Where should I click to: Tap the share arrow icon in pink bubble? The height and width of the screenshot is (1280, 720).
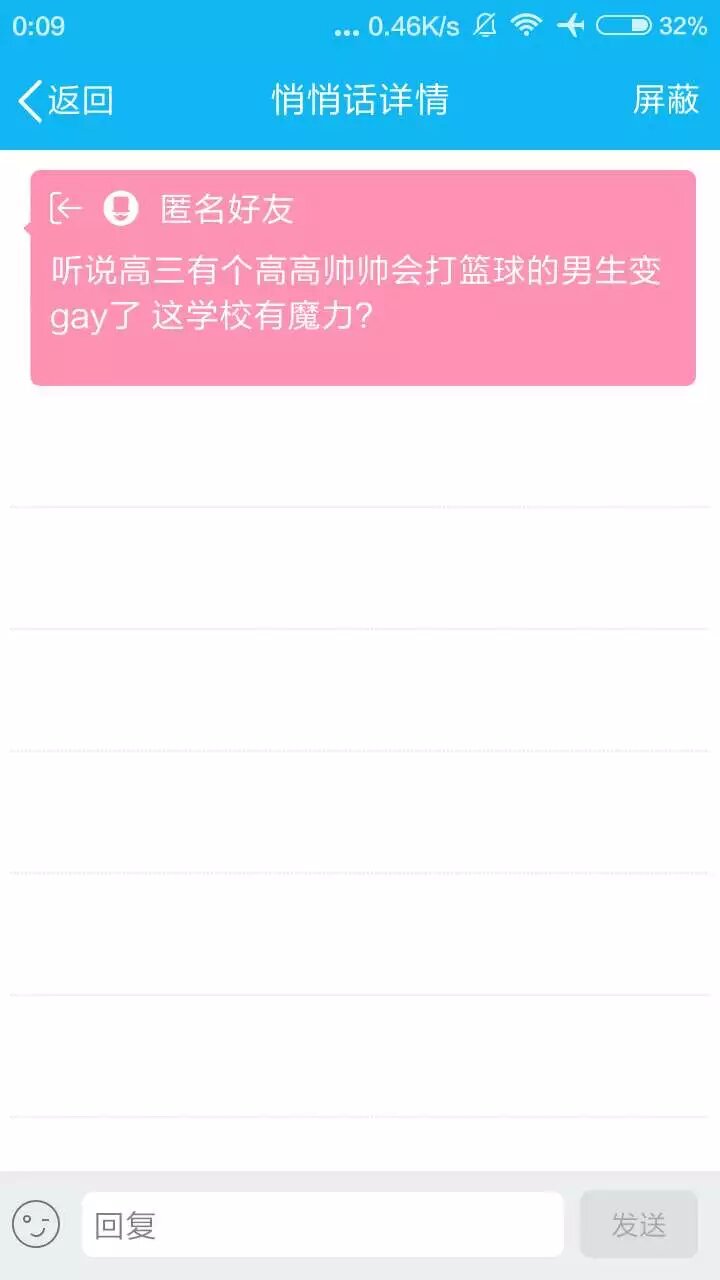66,209
